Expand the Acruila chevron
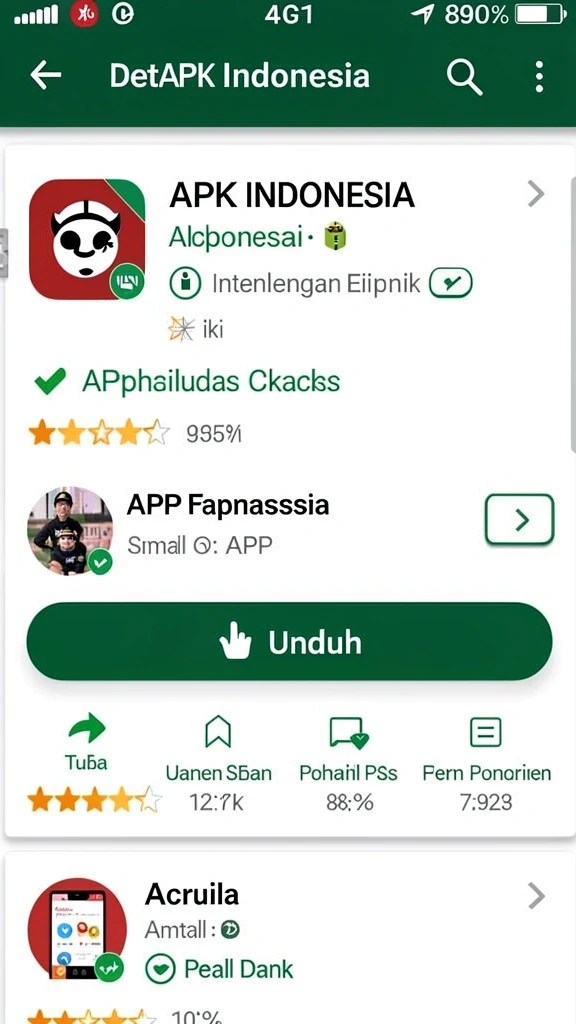This screenshot has width=576, height=1024. click(536, 896)
